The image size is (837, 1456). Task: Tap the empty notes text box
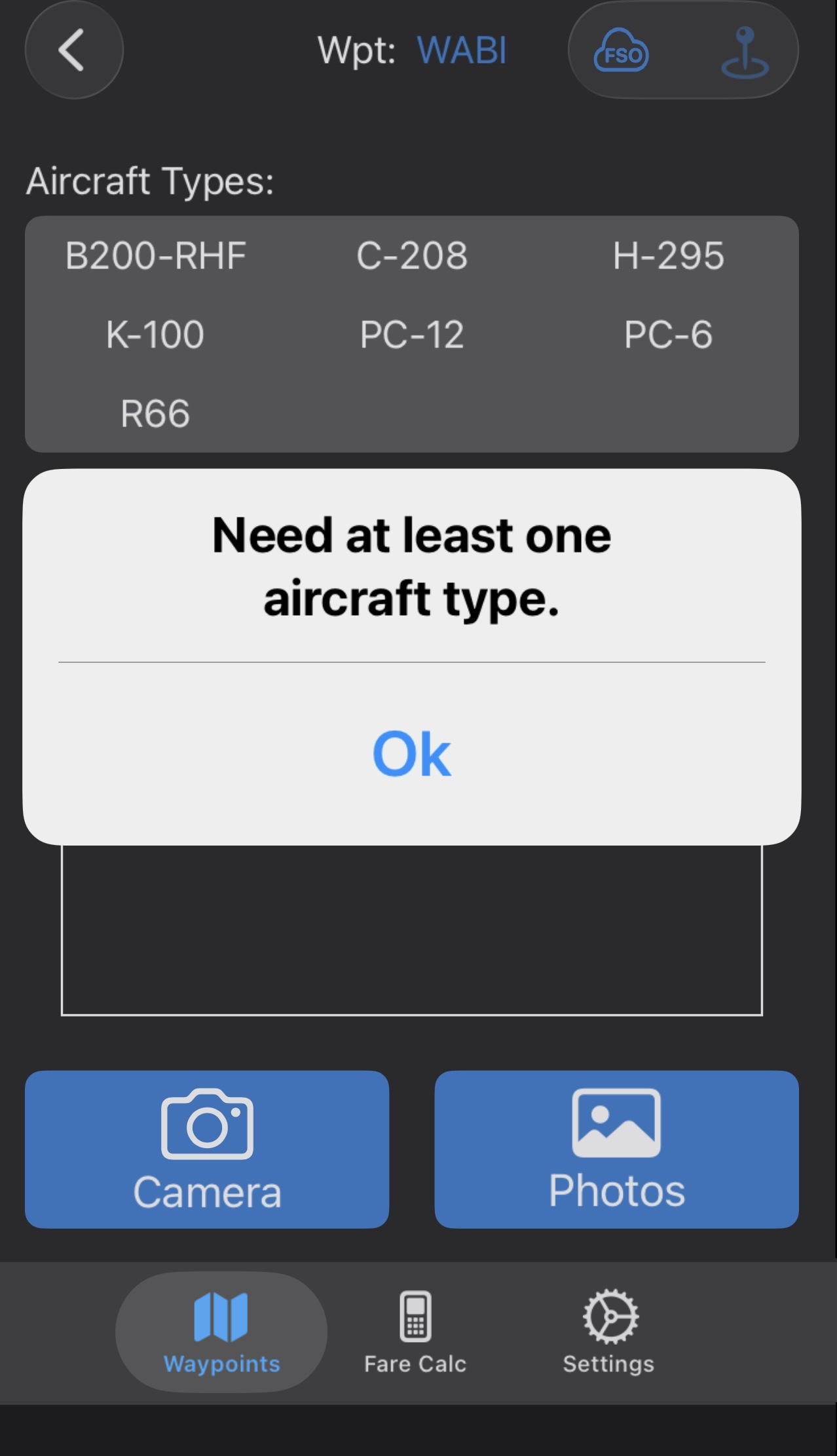(411, 930)
